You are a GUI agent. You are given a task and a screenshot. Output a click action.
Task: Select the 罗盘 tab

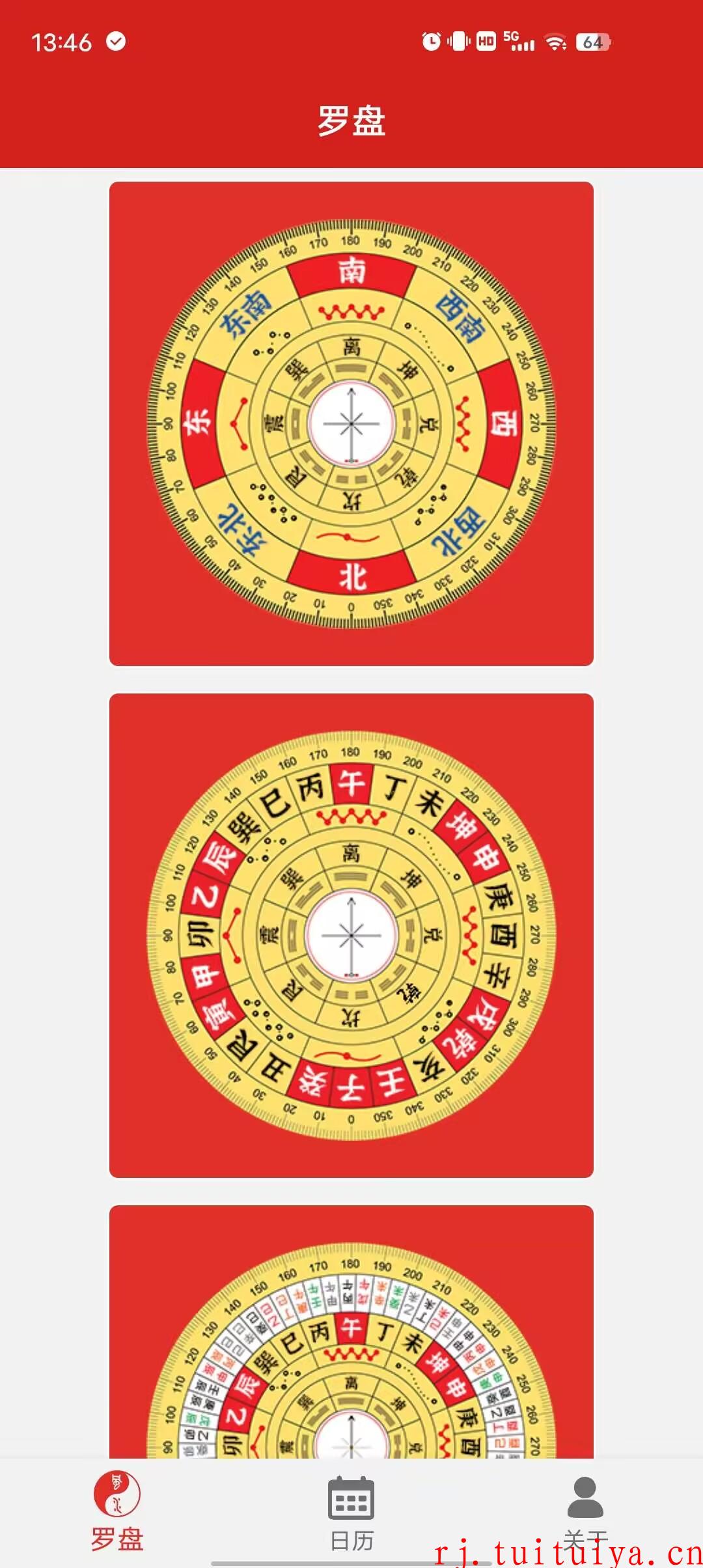[117, 1512]
